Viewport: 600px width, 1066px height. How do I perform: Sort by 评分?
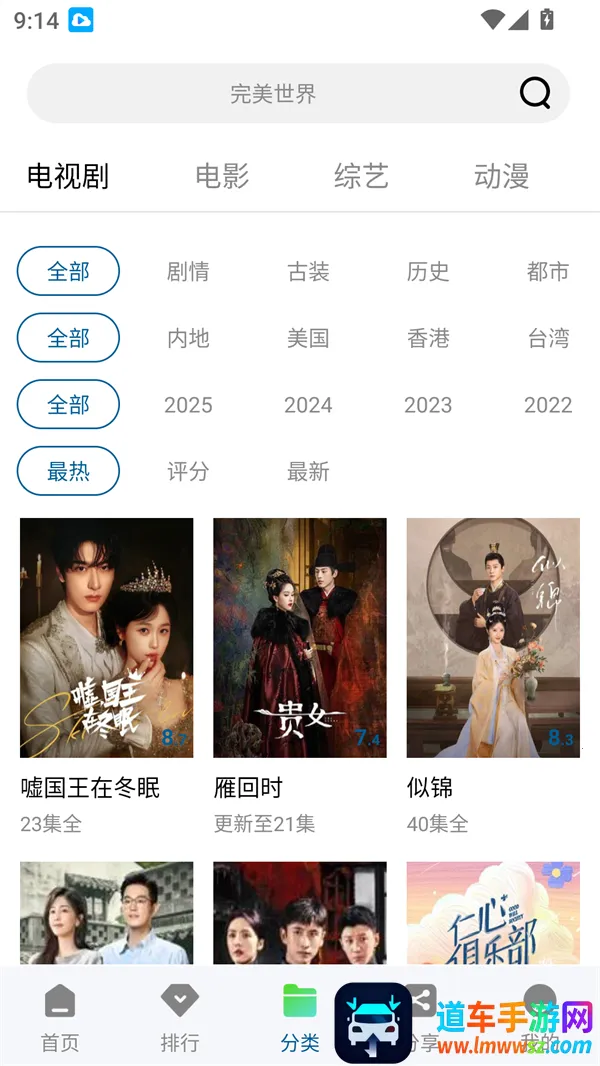point(188,471)
